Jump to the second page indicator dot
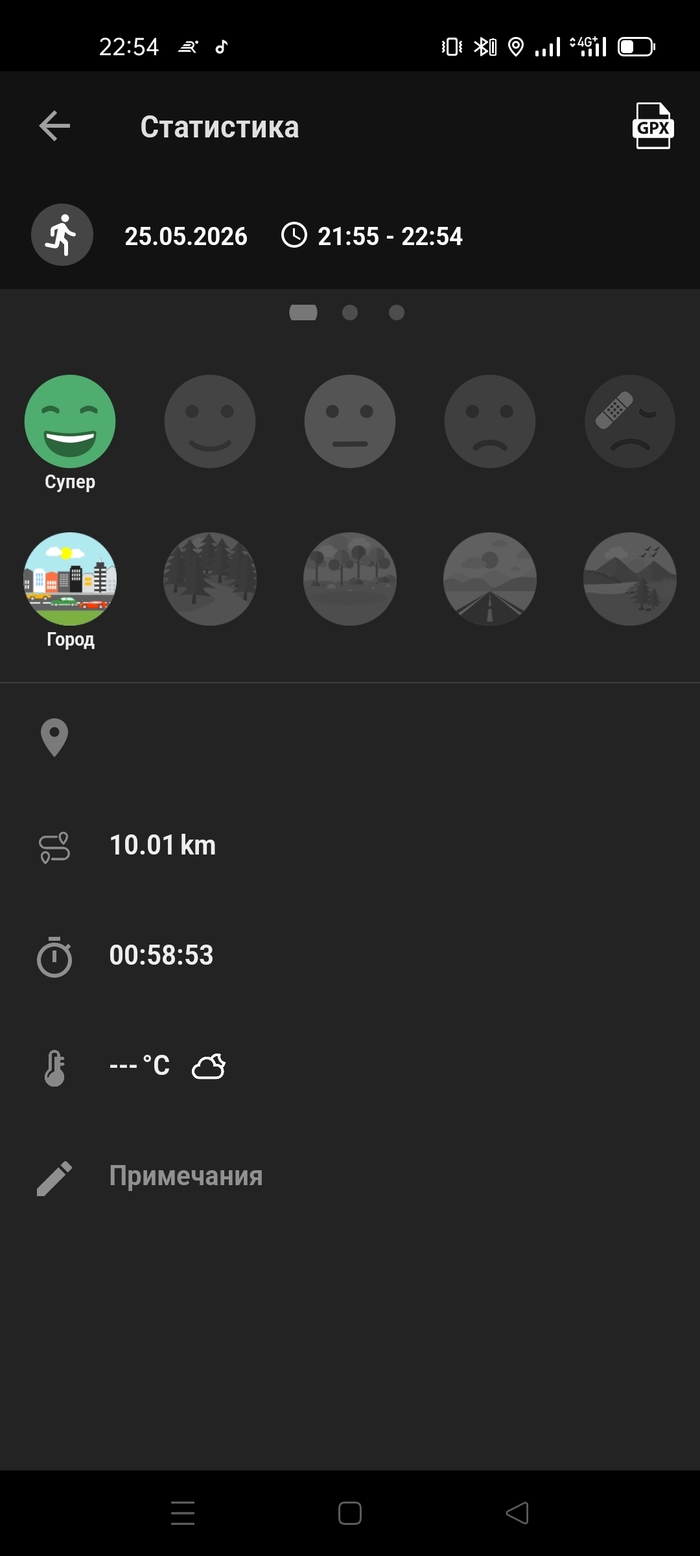 [x=350, y=312]
